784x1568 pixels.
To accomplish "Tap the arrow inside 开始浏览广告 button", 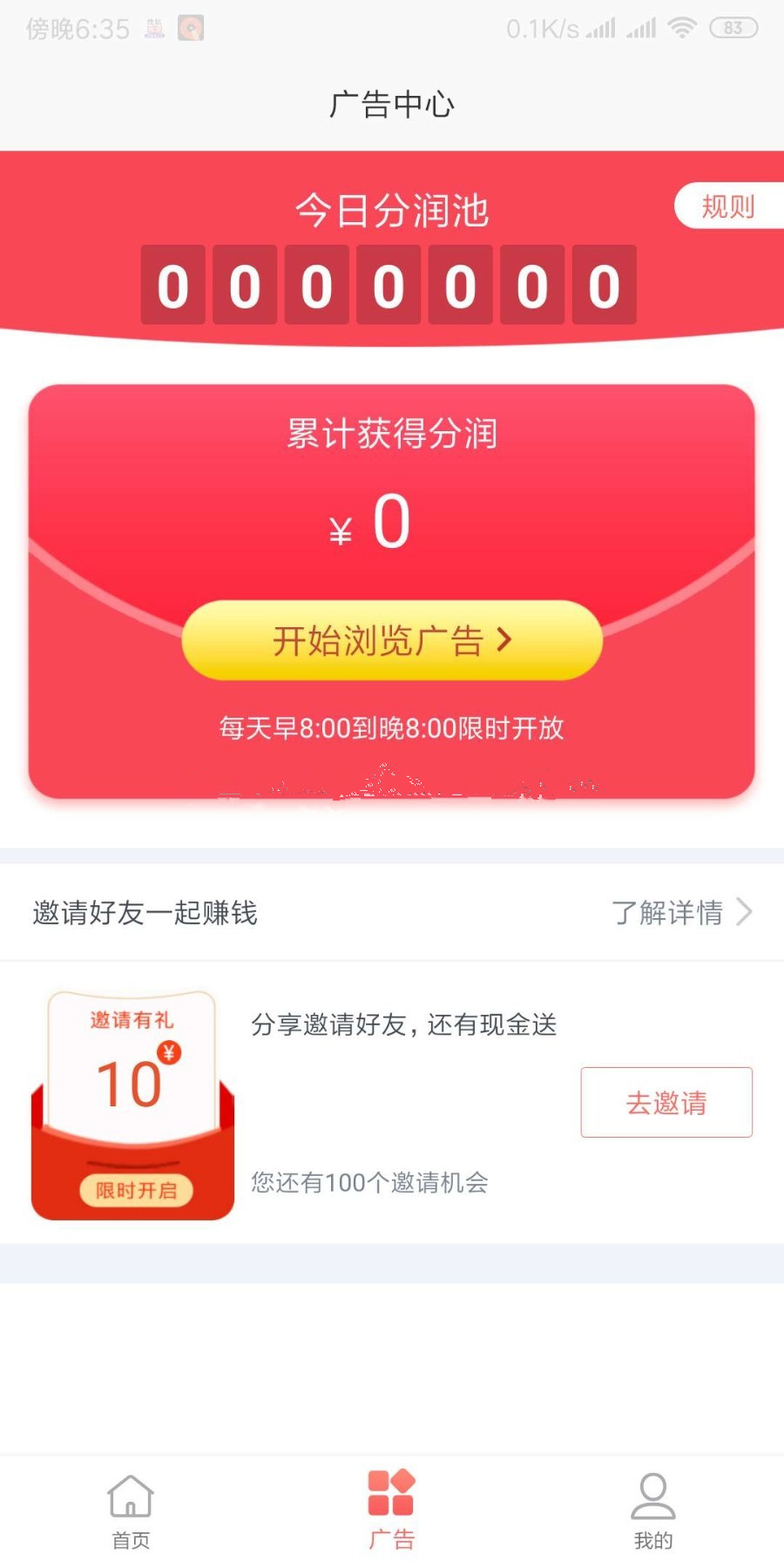I will coord(504,640).
